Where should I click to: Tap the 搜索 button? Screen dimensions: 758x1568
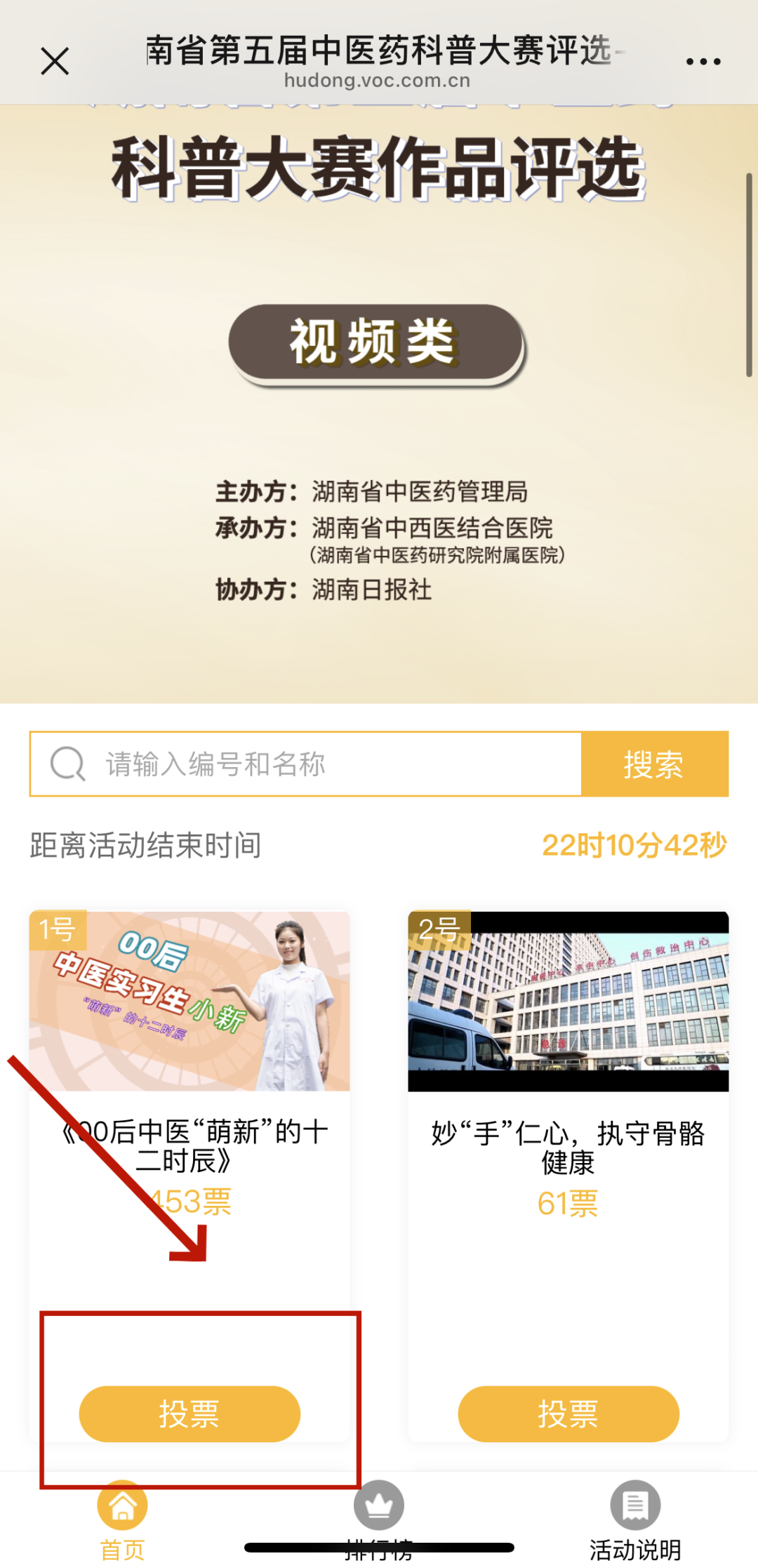[x=654, y=764]
